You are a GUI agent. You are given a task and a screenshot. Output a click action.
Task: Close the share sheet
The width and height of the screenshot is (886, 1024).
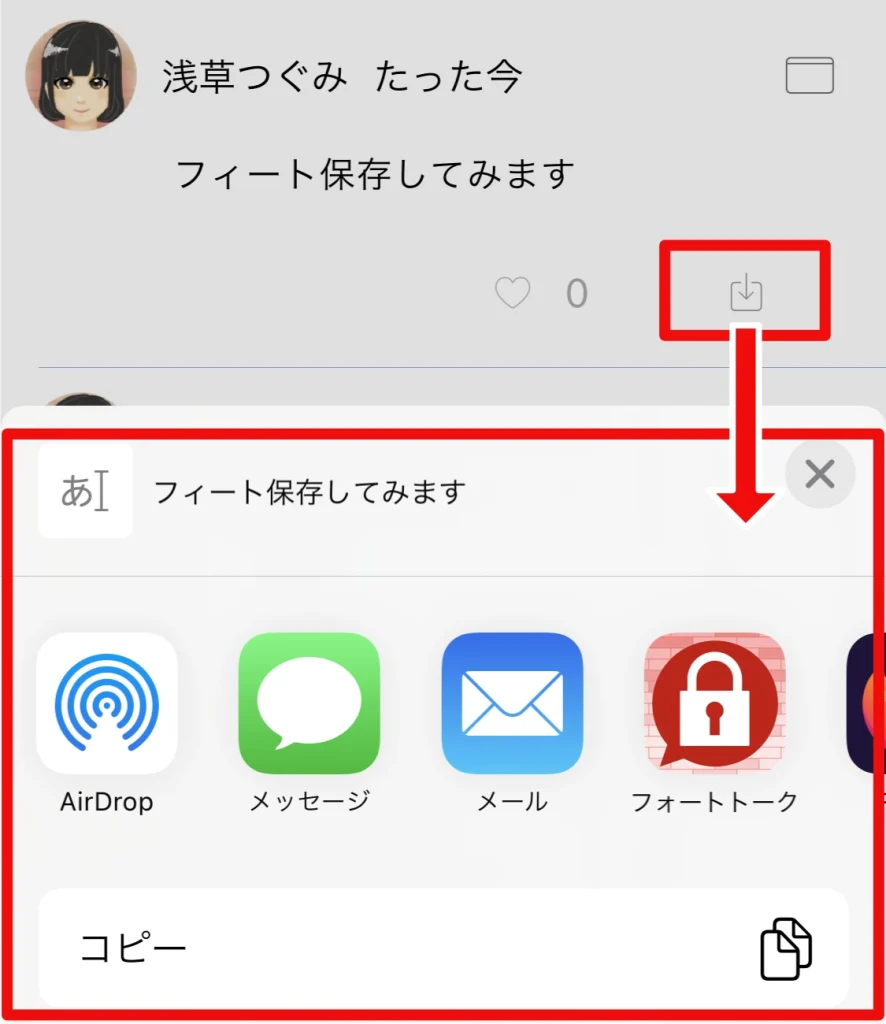[x=819, y=474]
